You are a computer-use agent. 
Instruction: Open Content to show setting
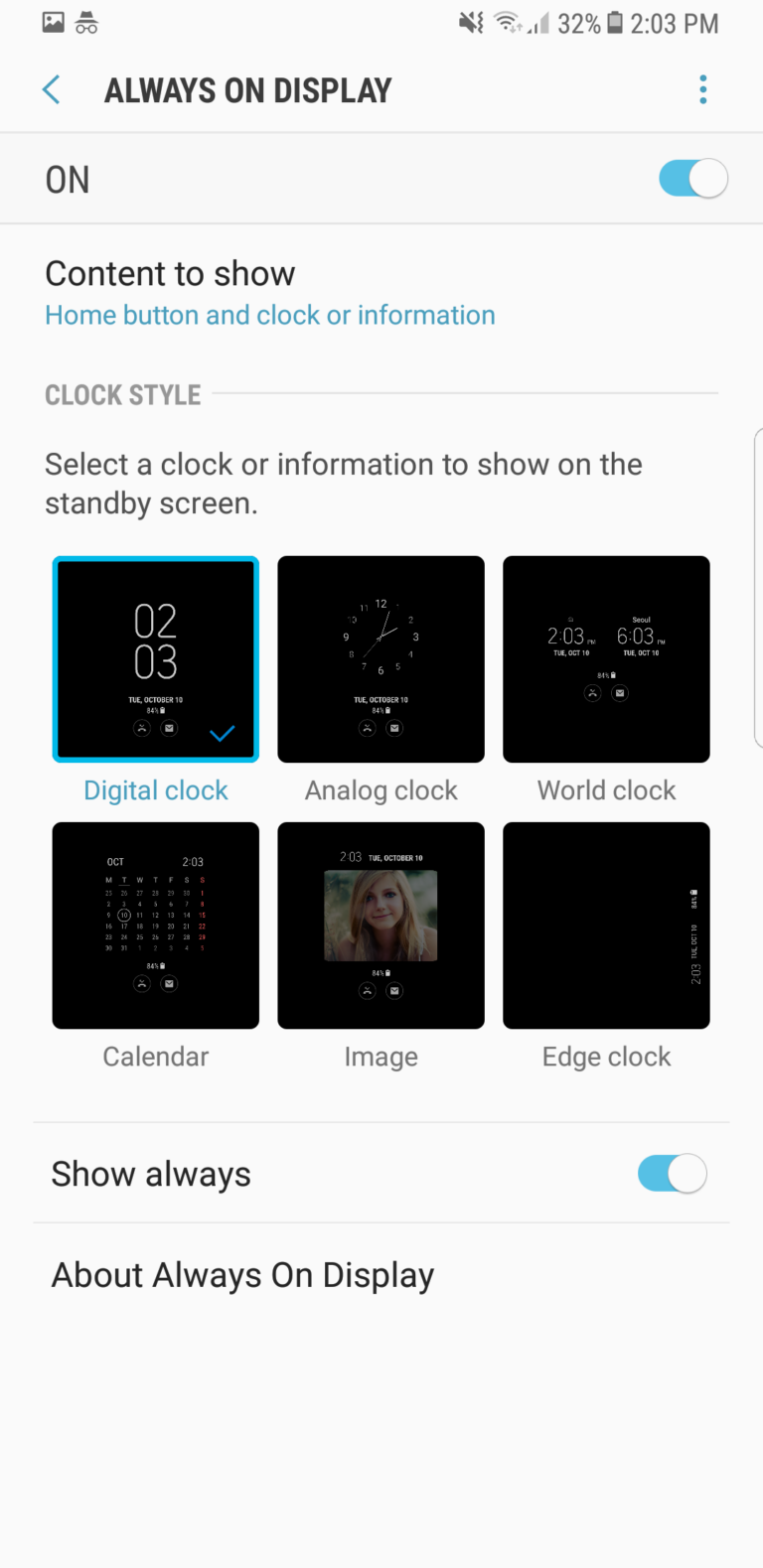[269, 293]
